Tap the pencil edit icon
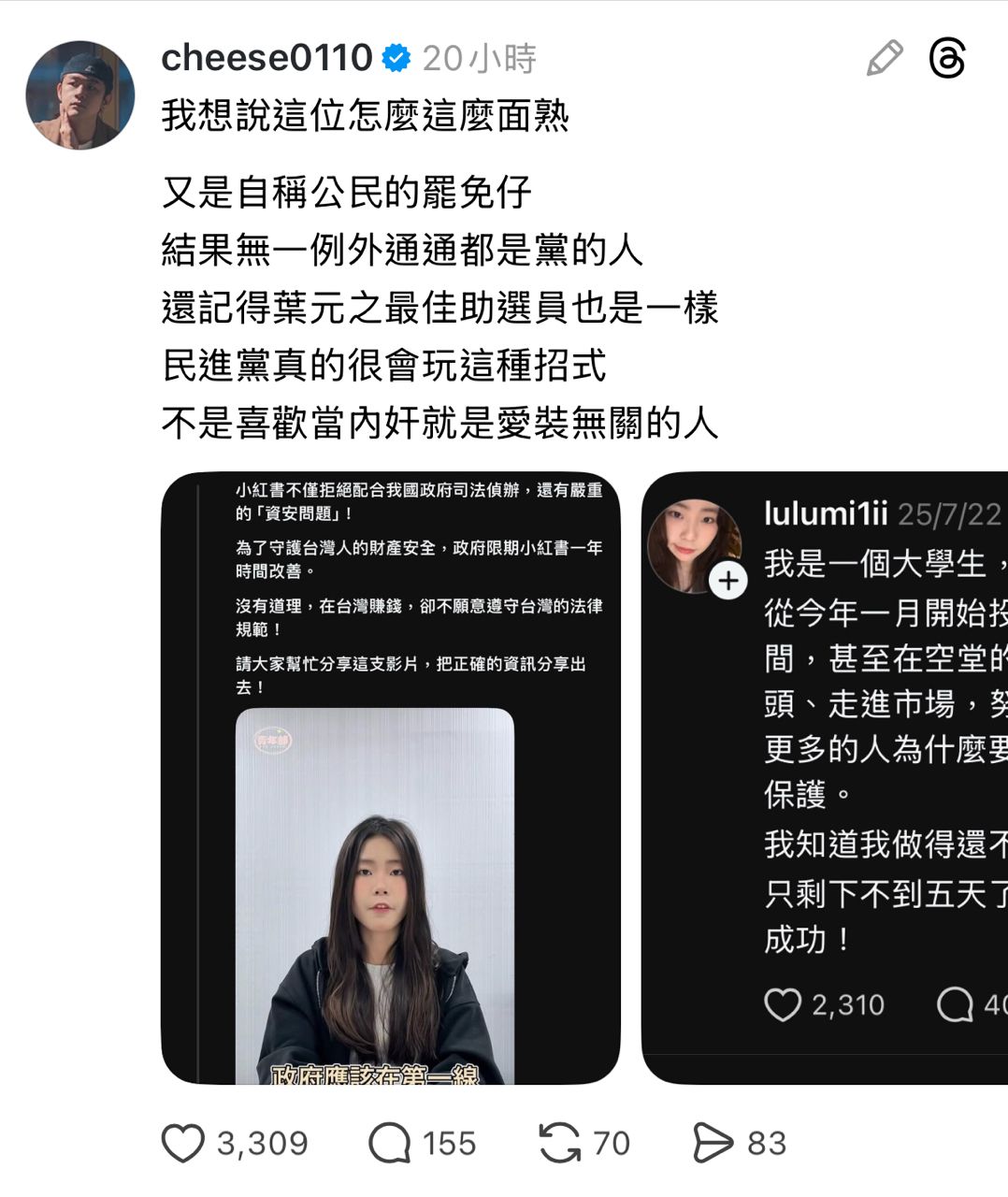 884,58
